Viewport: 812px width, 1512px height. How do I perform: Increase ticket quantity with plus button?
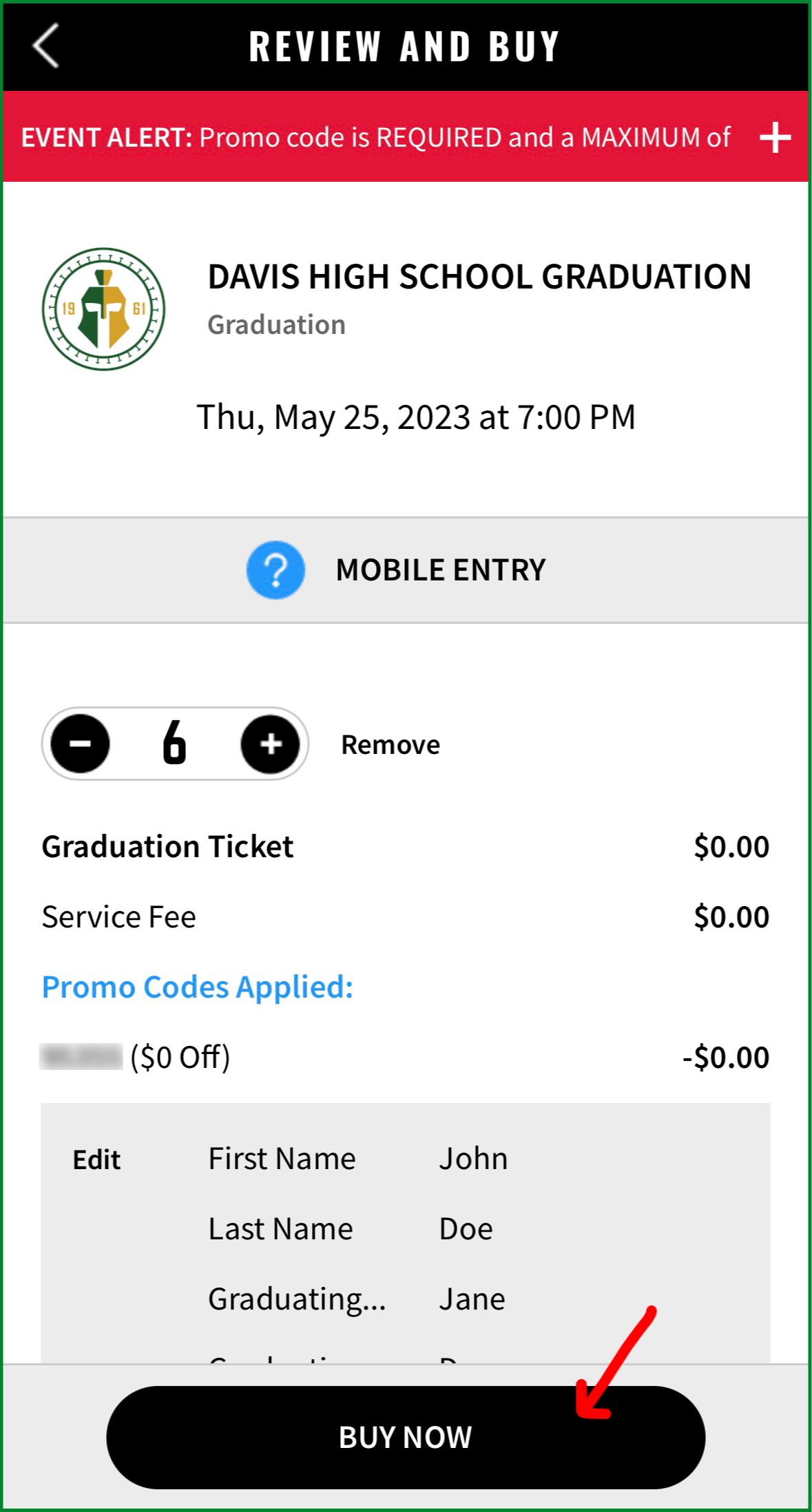coord(270,744)
